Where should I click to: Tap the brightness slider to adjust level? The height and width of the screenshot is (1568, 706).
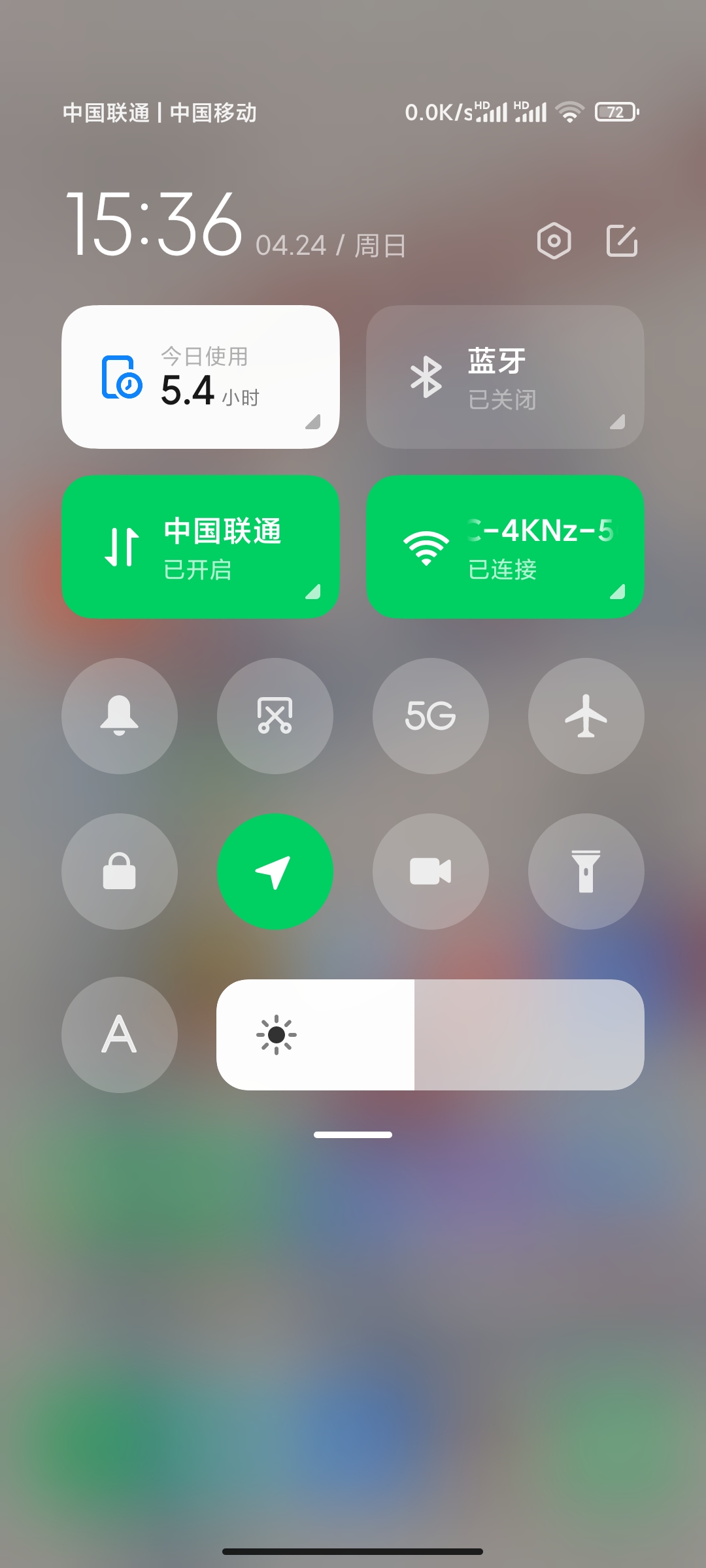pos(430,1035)
